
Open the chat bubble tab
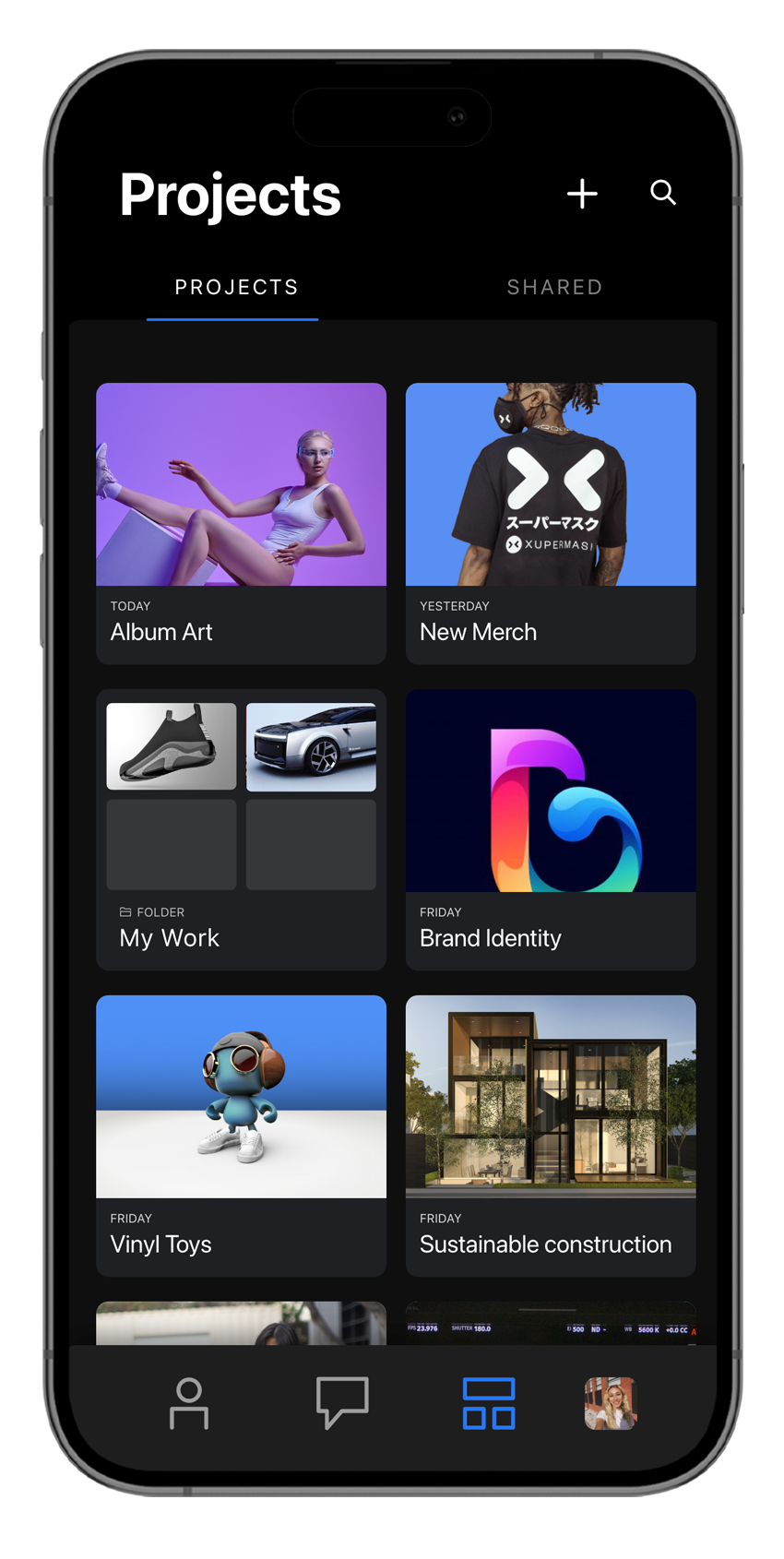pos(342,1403)
